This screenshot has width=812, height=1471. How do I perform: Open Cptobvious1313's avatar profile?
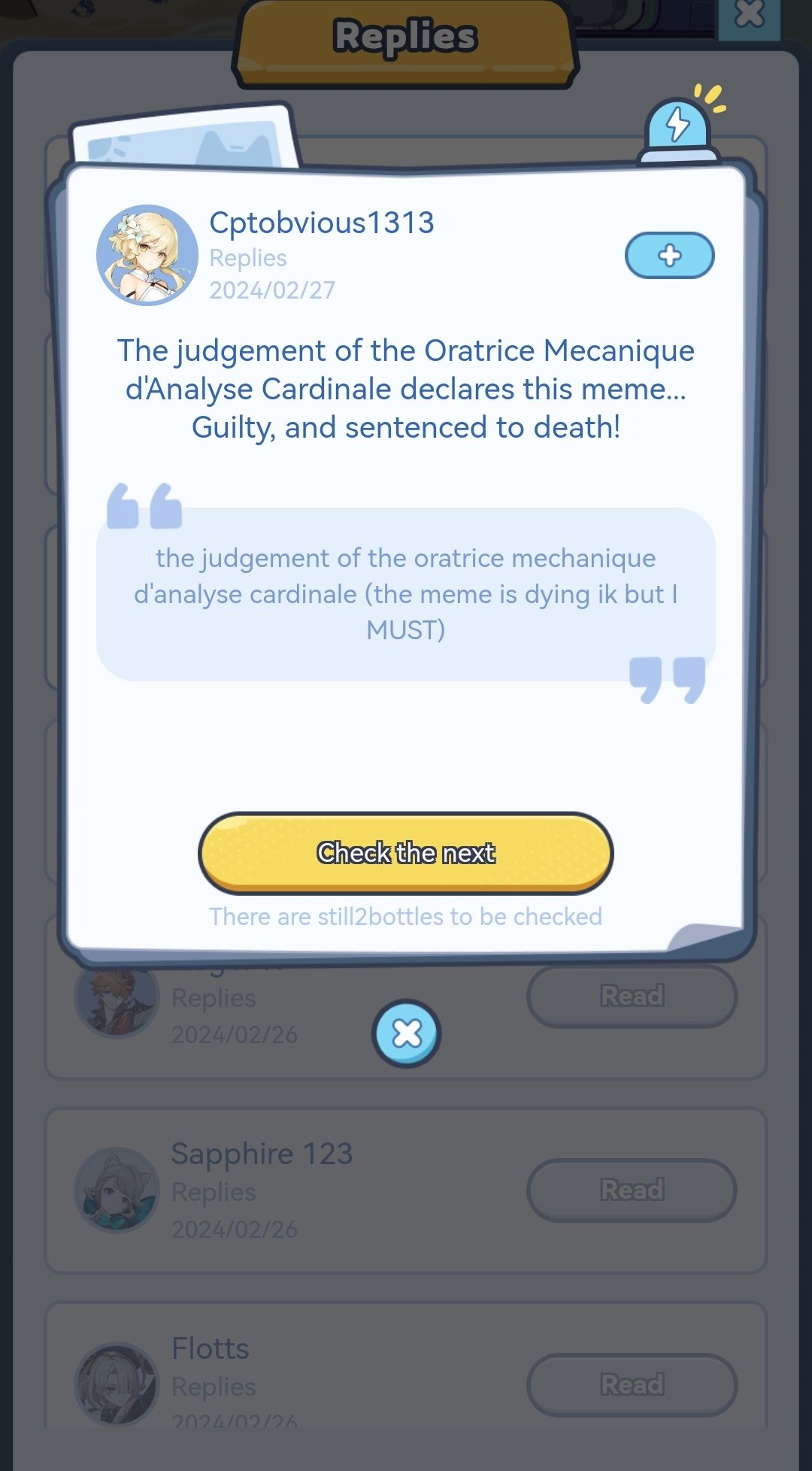pyautogui.click(x=147, y=256)
